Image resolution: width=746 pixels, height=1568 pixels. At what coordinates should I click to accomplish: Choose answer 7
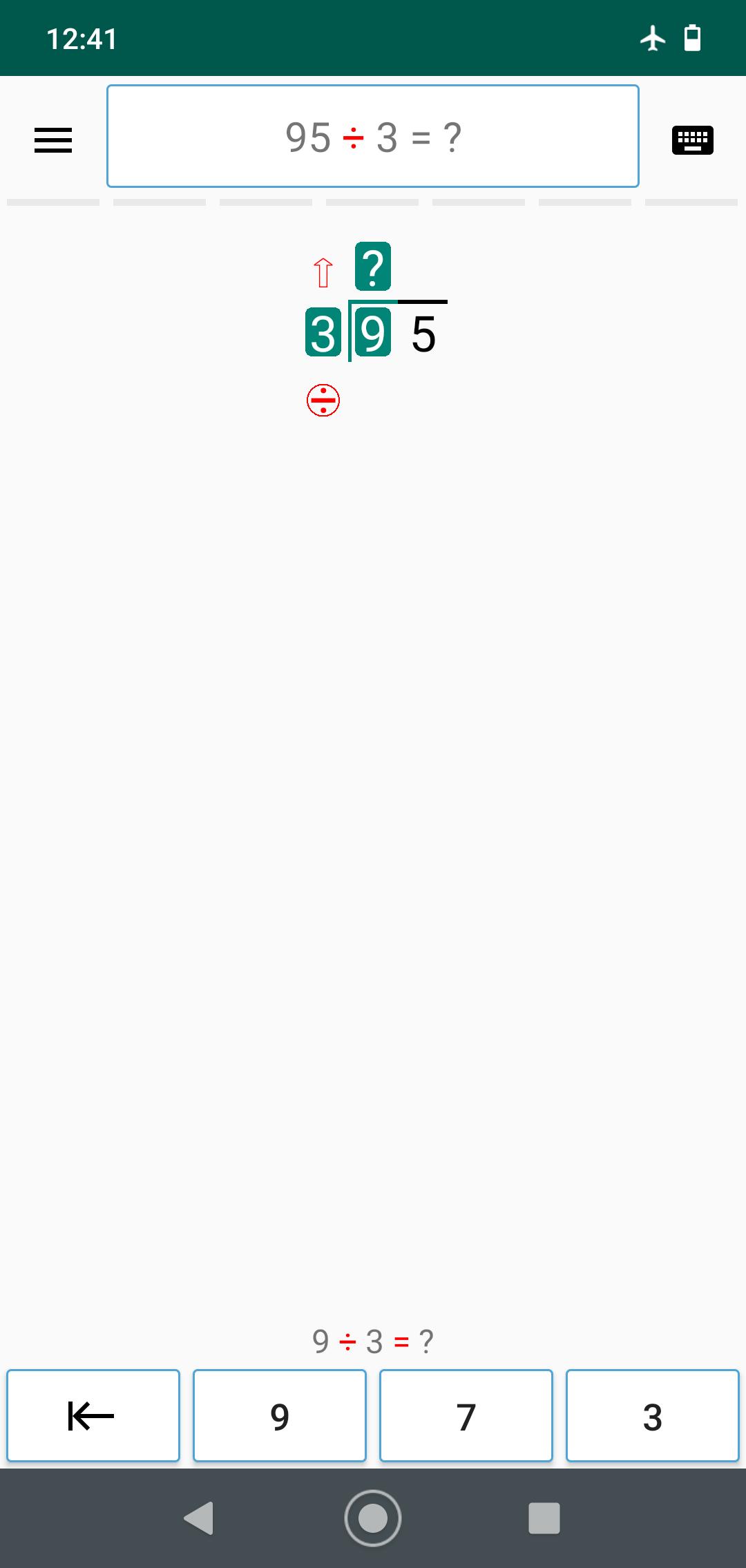[x=466, y=1415]
